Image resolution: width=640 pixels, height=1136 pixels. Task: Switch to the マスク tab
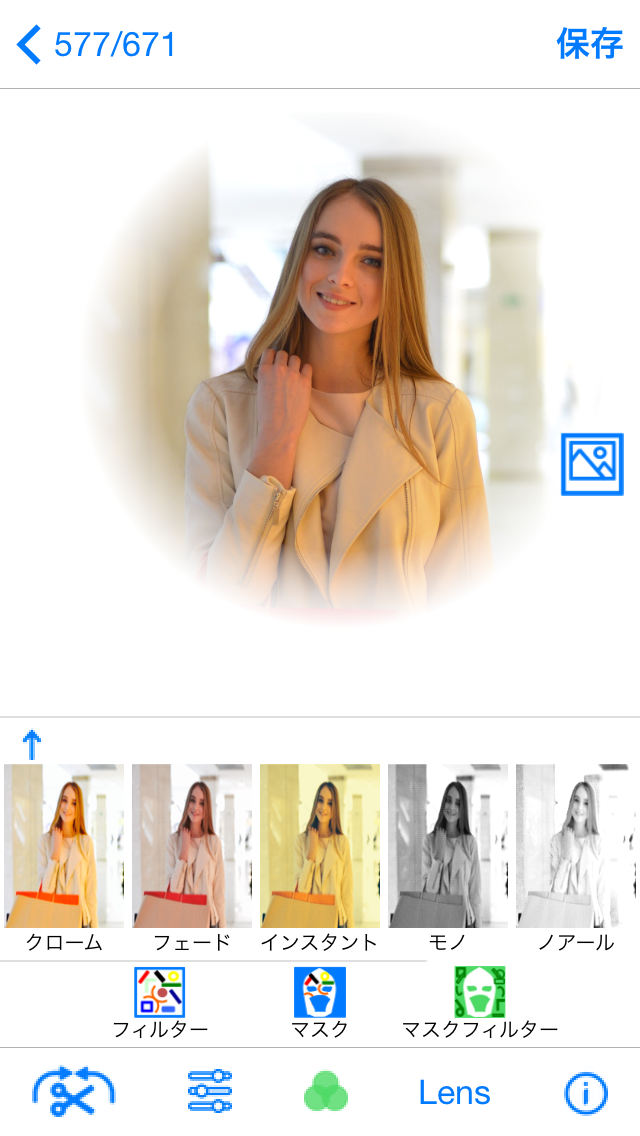point(320,1003)
